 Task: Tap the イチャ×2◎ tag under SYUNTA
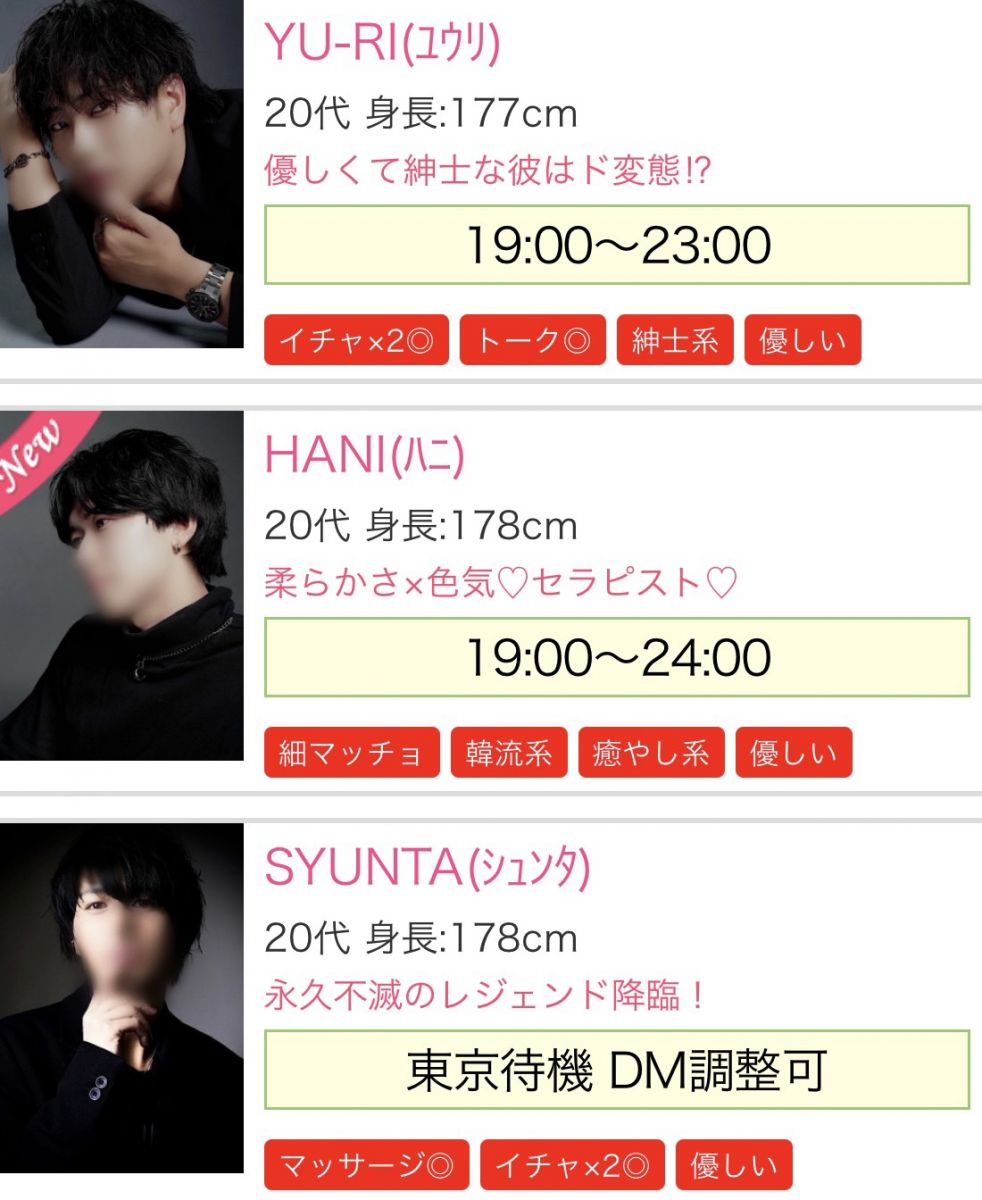(x=572, y=1165)
